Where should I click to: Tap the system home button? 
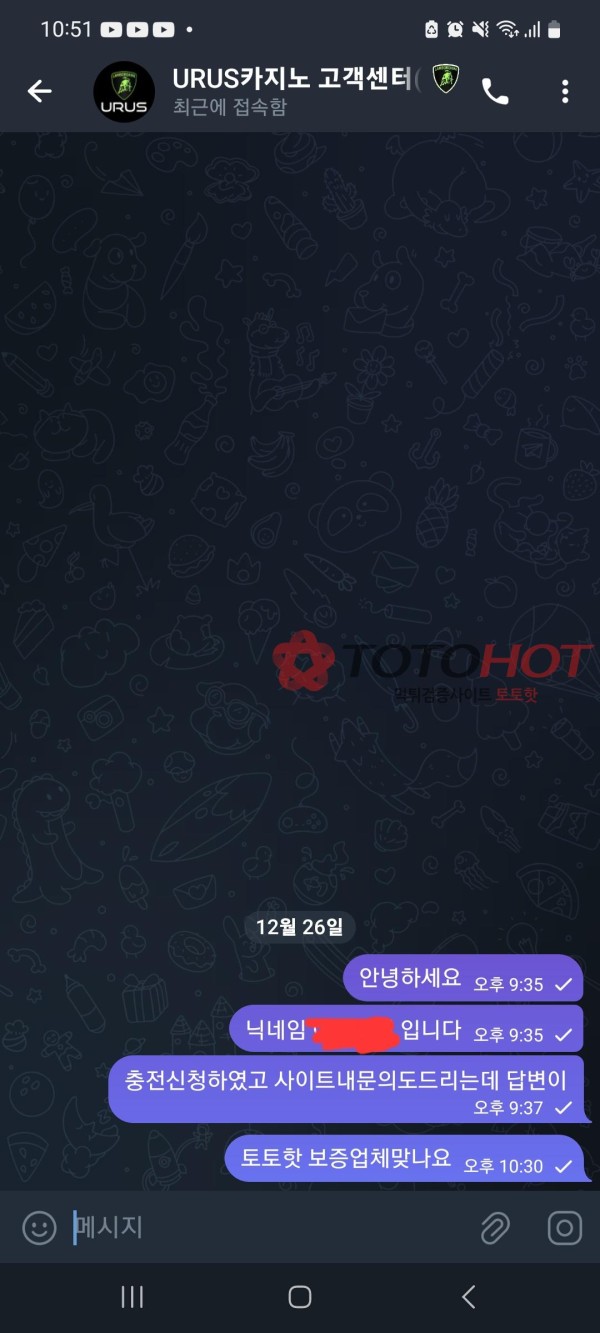click(299, 1297)
